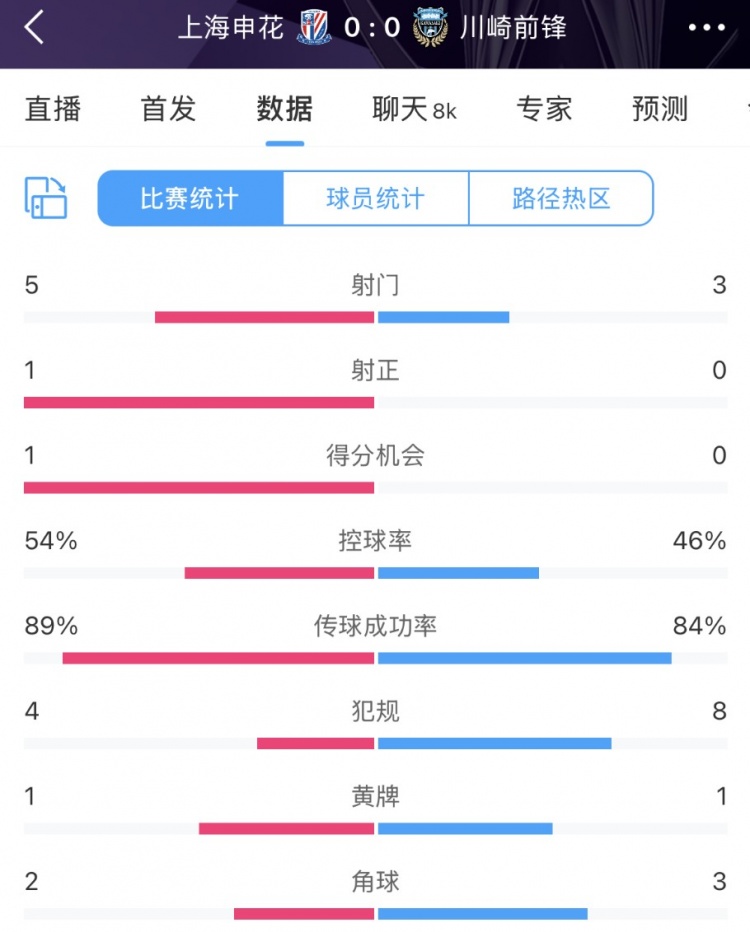Screen dimensions: 750x932
Task: Switch to the 直播 tab
Action: point(53,109)
